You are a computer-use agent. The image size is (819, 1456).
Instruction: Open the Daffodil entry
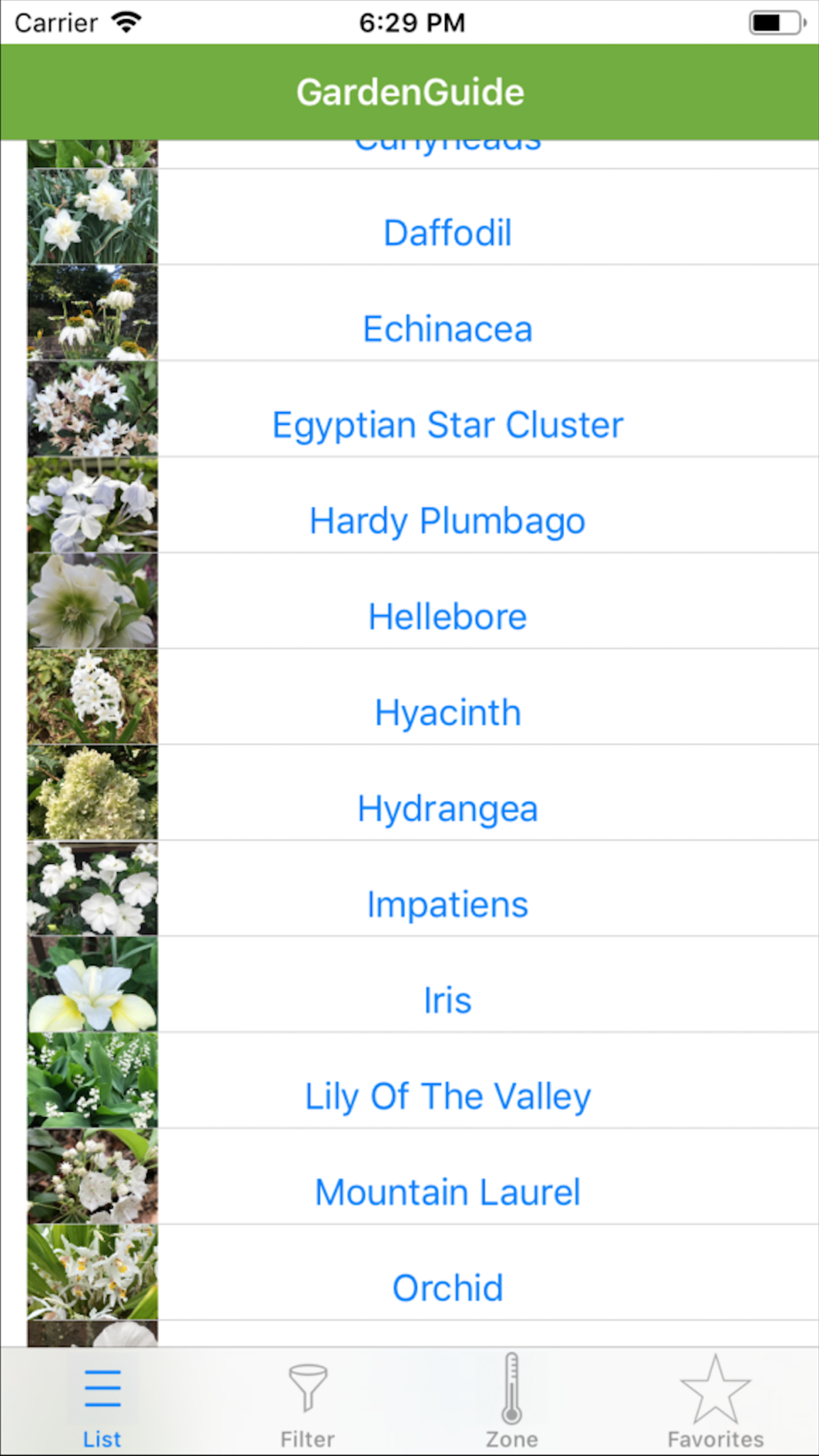point(423,217)
